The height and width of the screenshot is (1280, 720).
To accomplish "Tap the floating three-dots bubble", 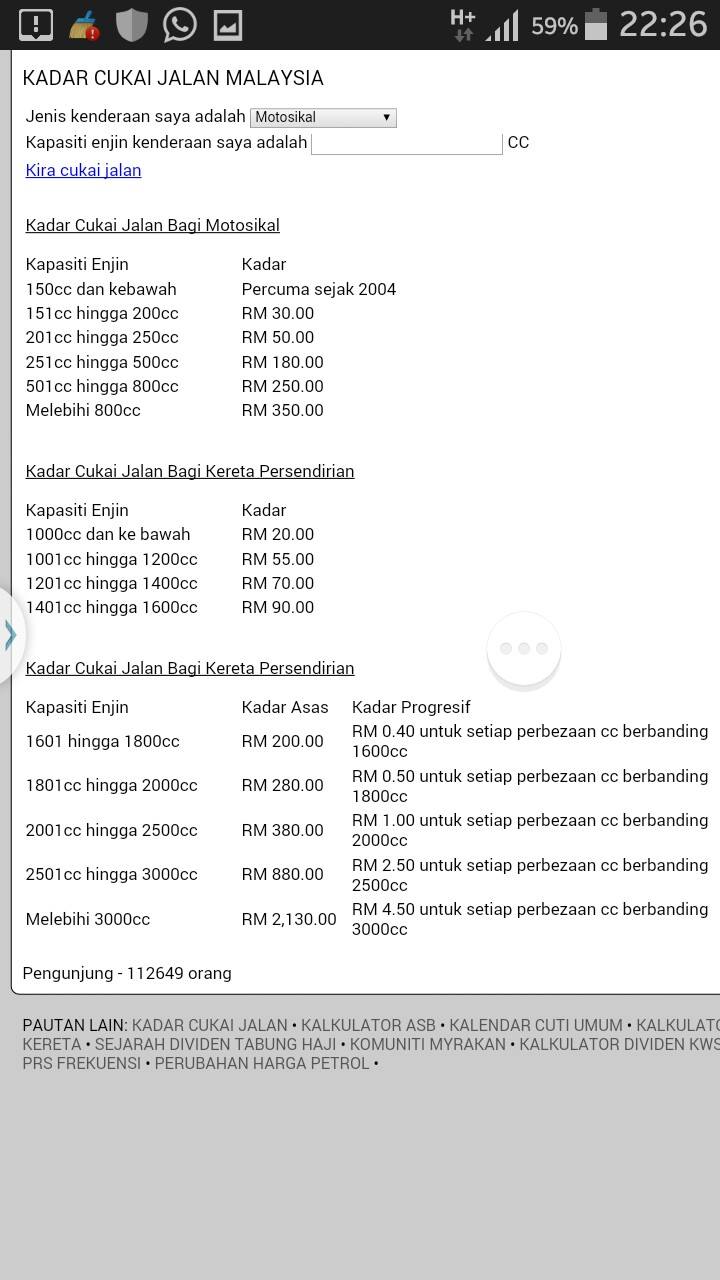I will pyautogui.click(x=524, y=649).
